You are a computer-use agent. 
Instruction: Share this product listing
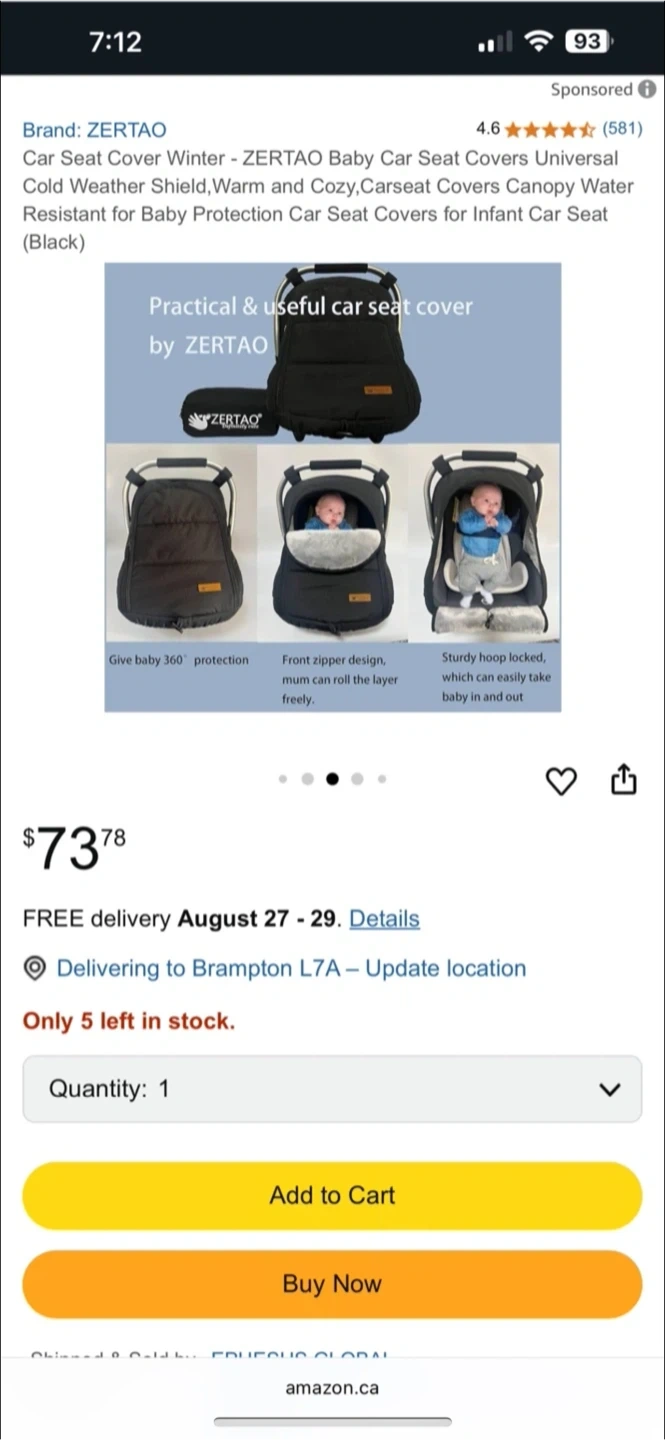coord(623,779)
